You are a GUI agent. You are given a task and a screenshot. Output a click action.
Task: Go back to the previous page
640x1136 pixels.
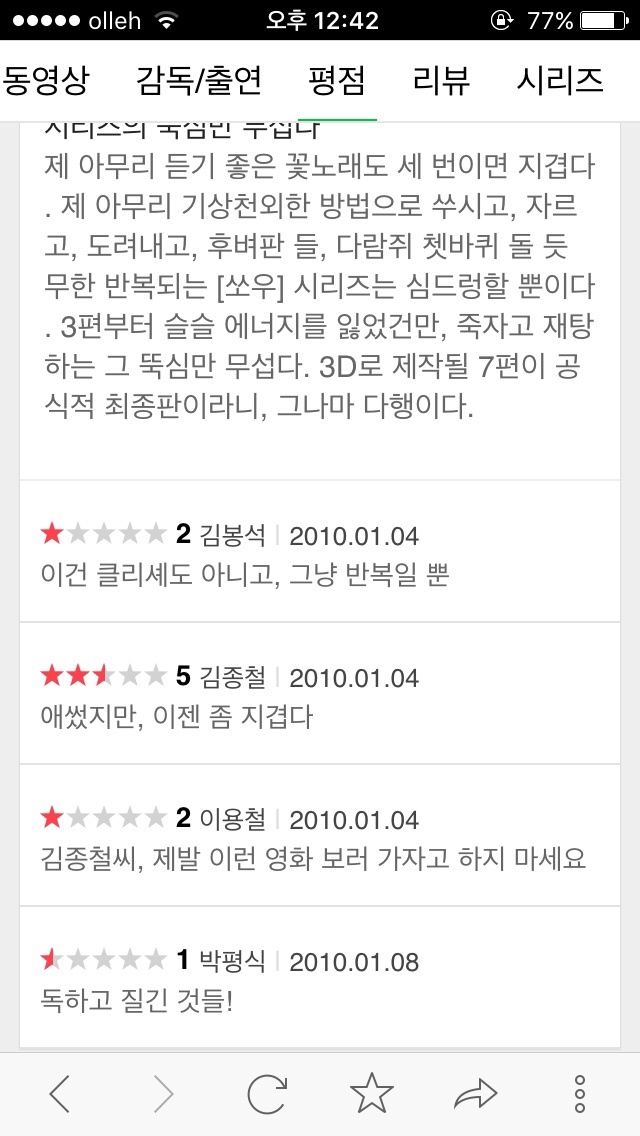point(59,1094)
